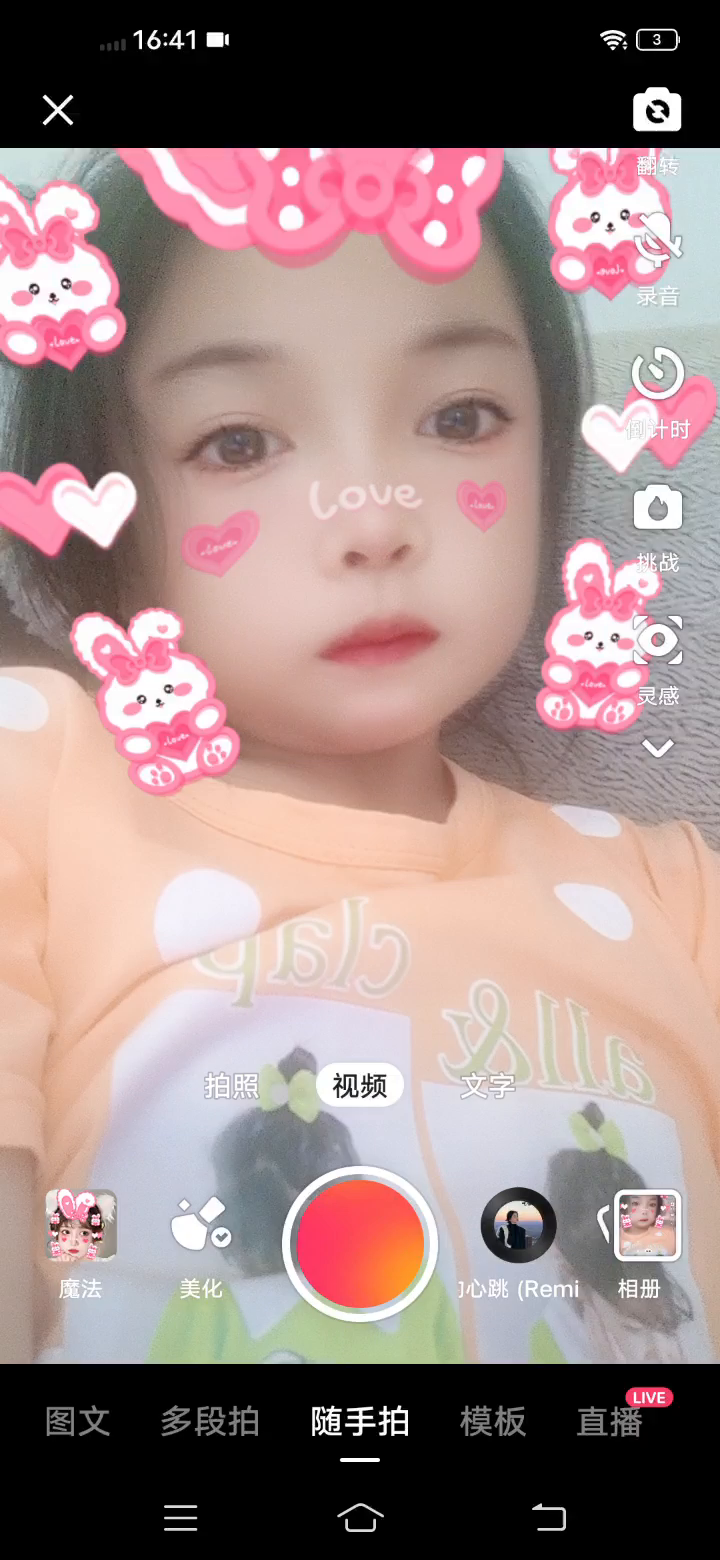Start recording with the red shutter button
This screenshot has height=1560, width=720.
pyautogui.click(x=360, y=1243)
